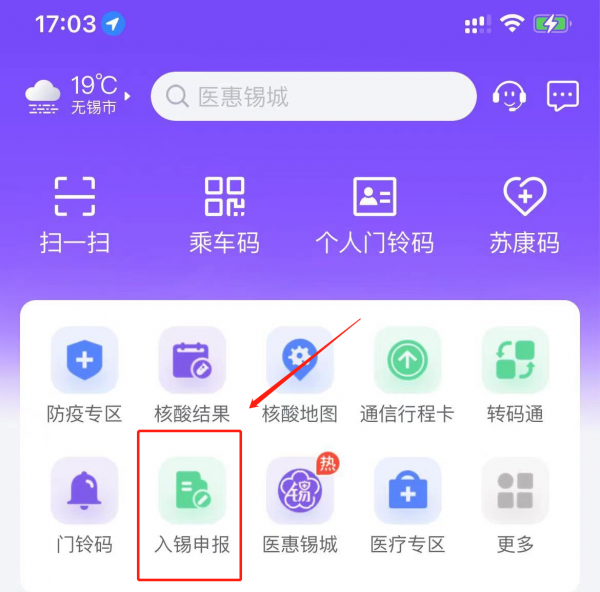The image size is (600, 592).
Task: Open the messages chat bubble icon
Action: point(563,96)
